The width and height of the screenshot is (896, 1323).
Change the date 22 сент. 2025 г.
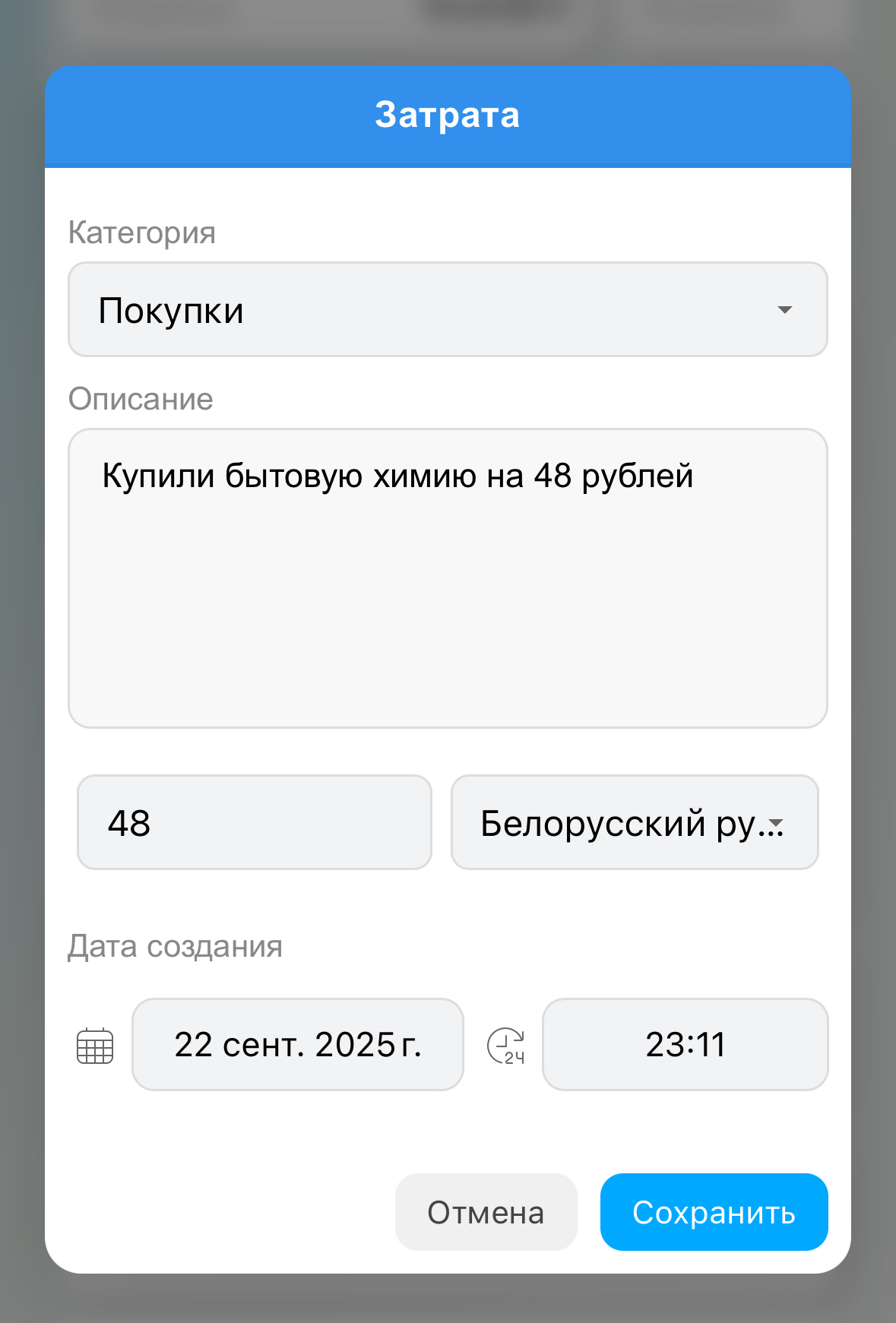[x=297, y=1044]
